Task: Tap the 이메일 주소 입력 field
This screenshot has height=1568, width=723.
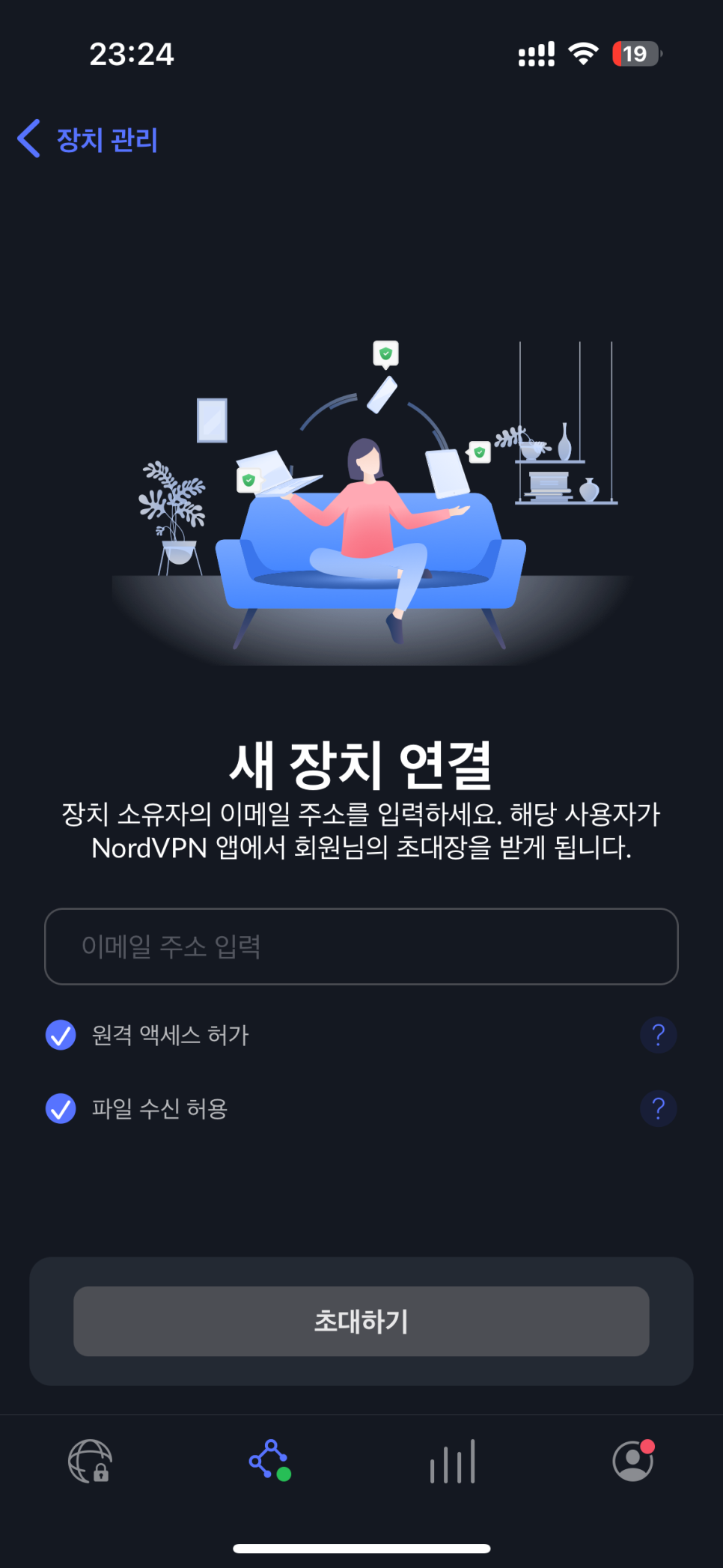Action: 361,946
